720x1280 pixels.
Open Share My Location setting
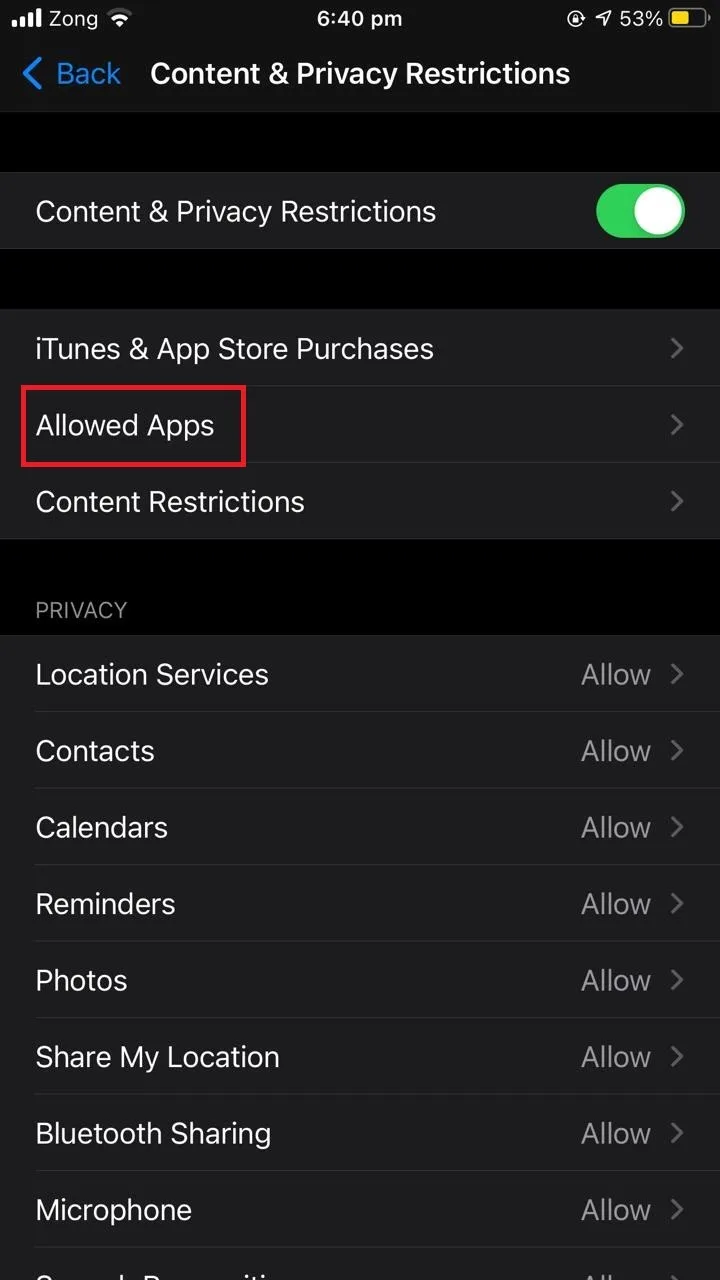click(x=360, y=1057)
